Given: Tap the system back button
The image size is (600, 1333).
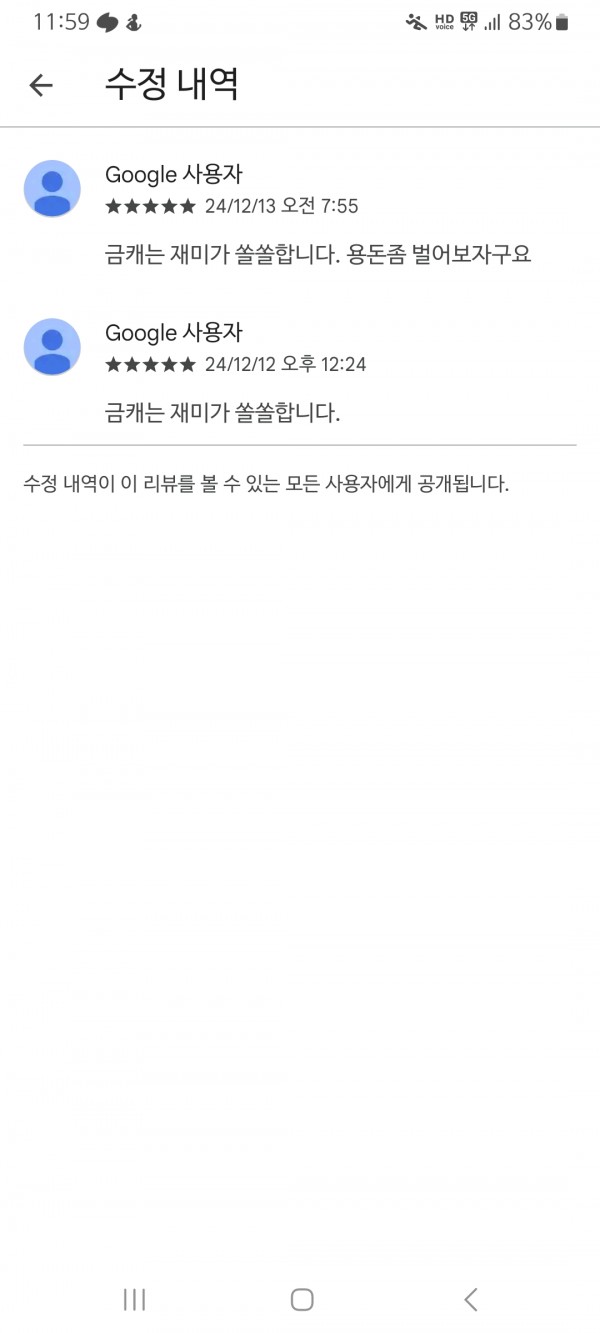Looking at the screenshot, I should 470,1299.
